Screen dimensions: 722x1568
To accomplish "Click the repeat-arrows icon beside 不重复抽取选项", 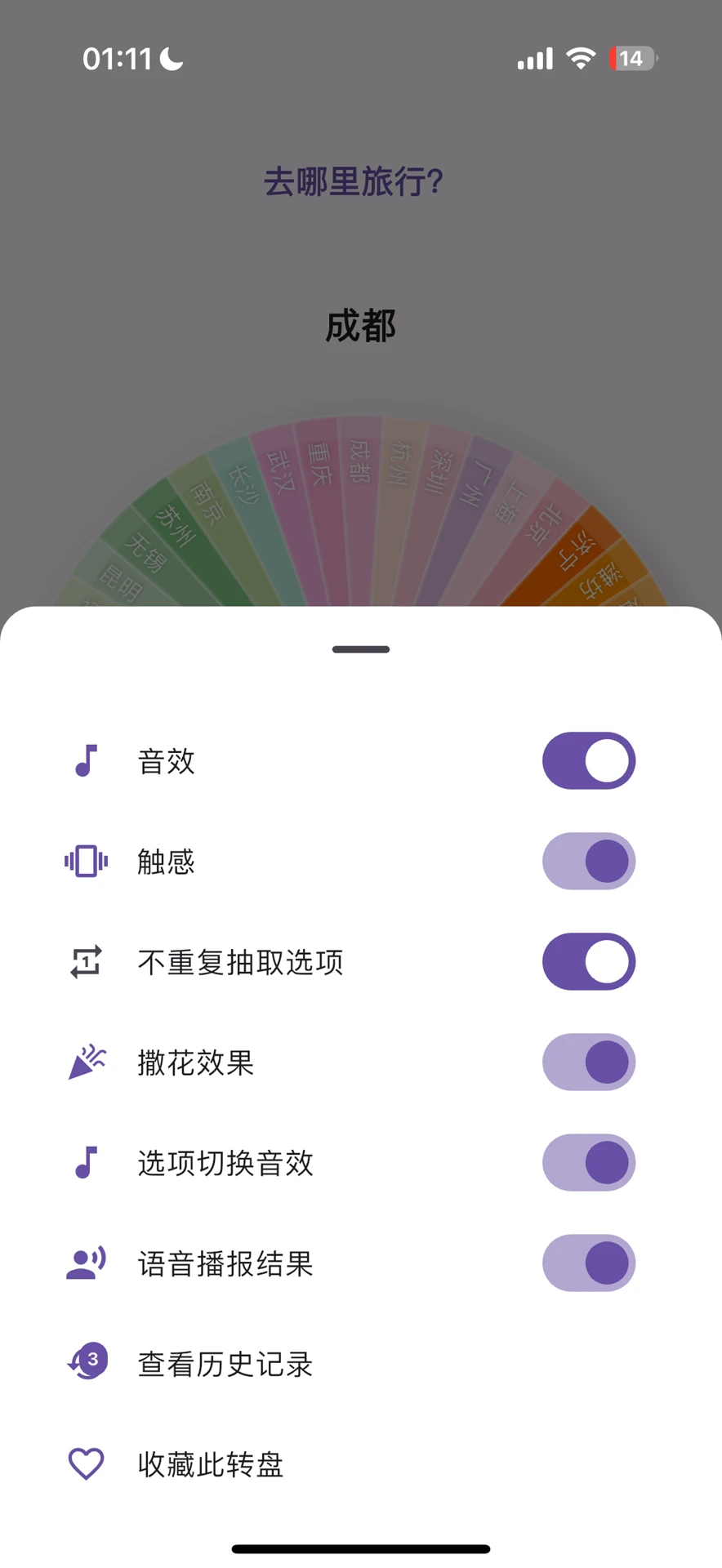I will [x=86, y=962].
